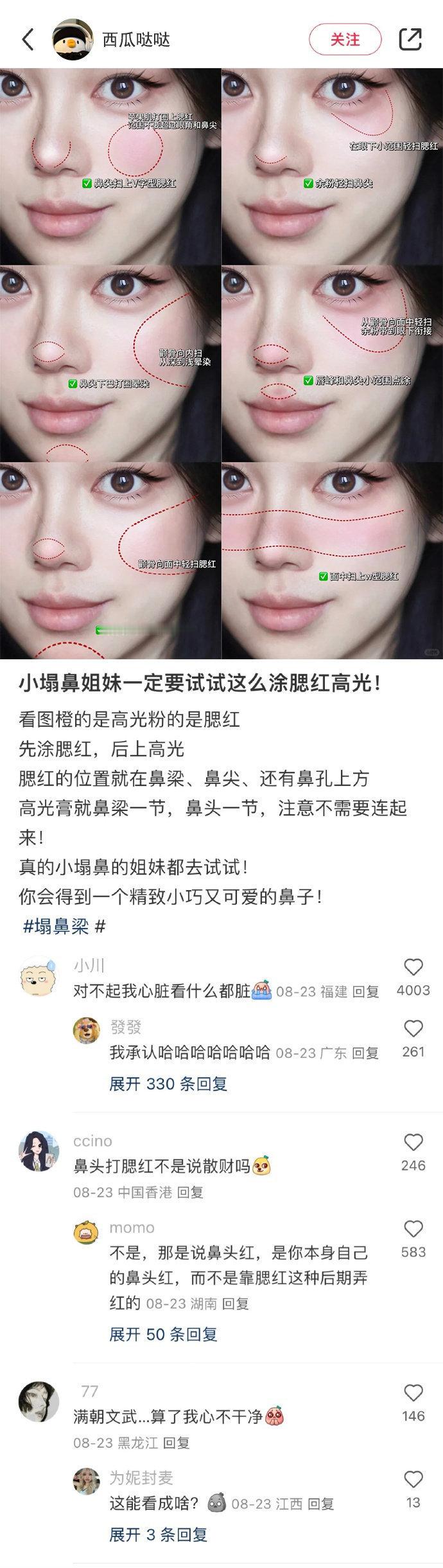Reply to 小川's comment
This screenshot has width=443, height=1568.
[365, 992]
